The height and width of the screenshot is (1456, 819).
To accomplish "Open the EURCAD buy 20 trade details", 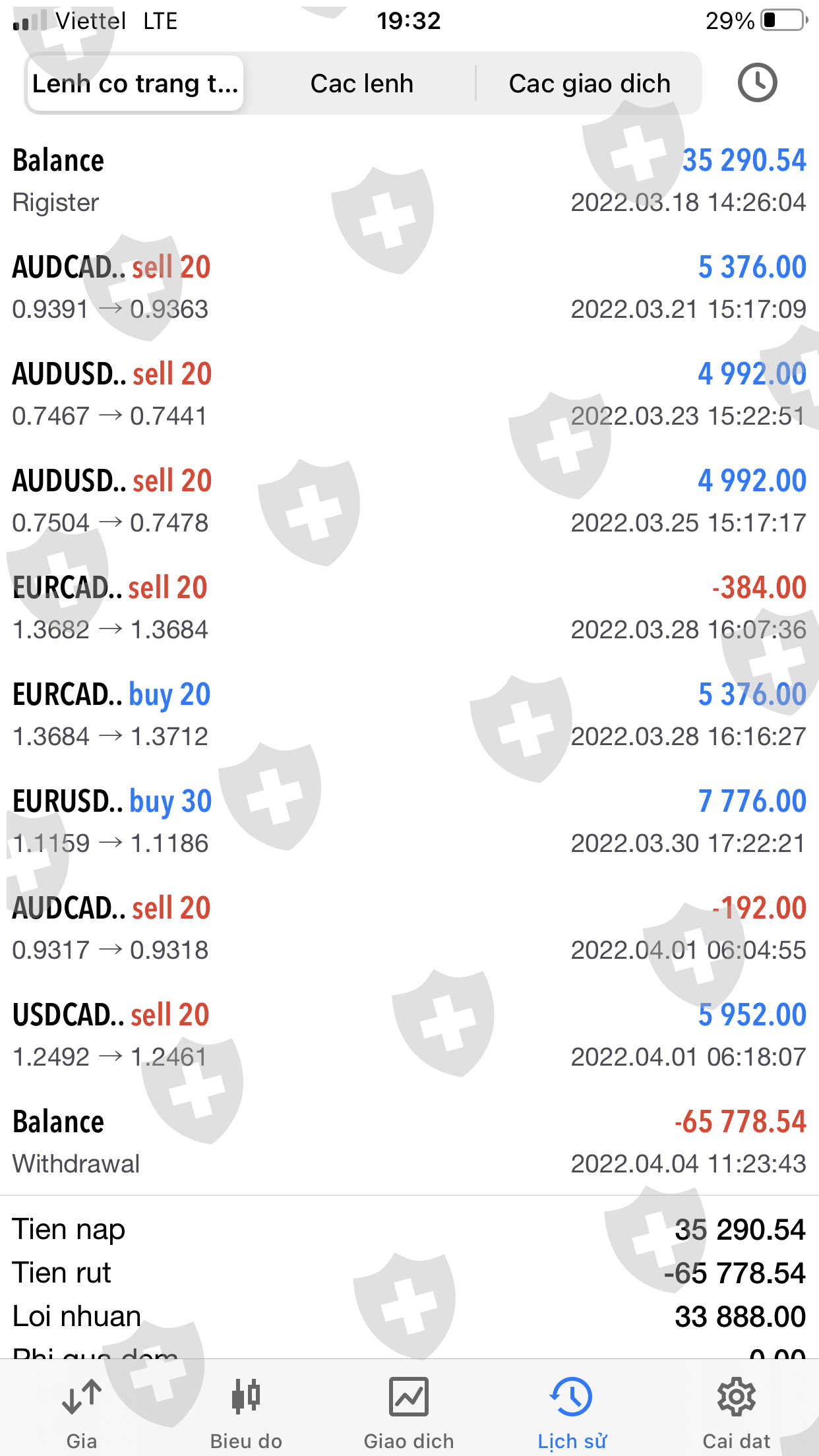I will [409, 714].
